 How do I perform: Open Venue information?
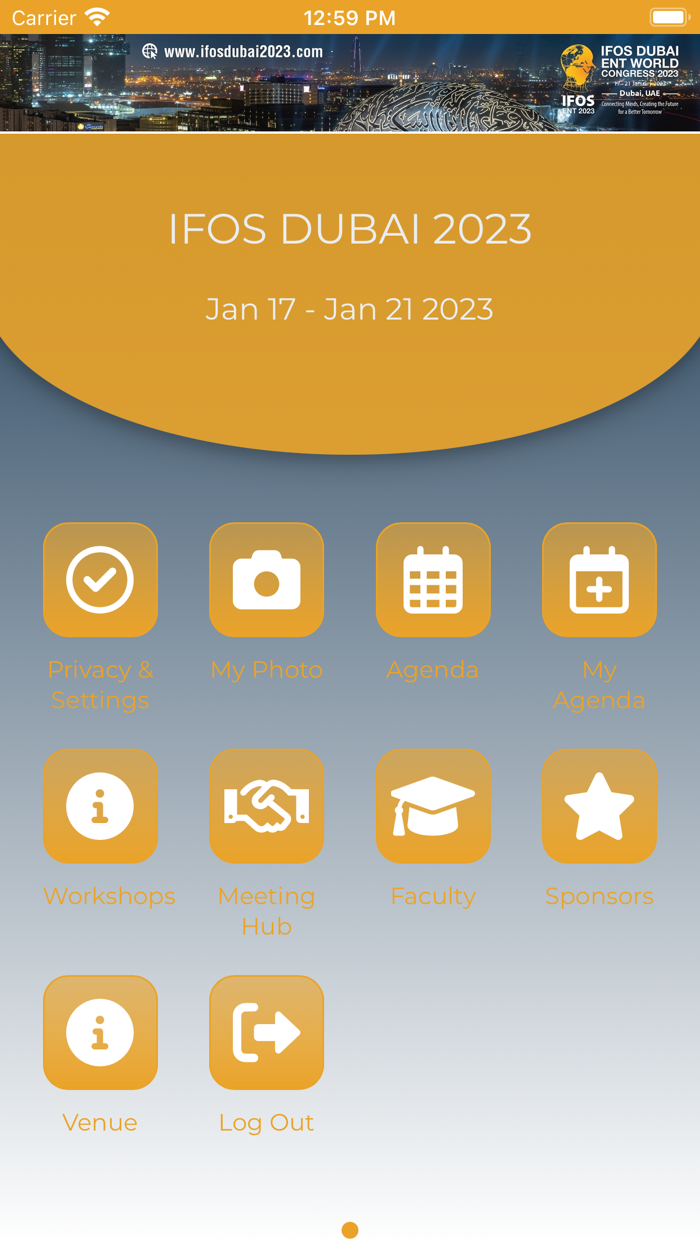click(x=100, y=1032)
